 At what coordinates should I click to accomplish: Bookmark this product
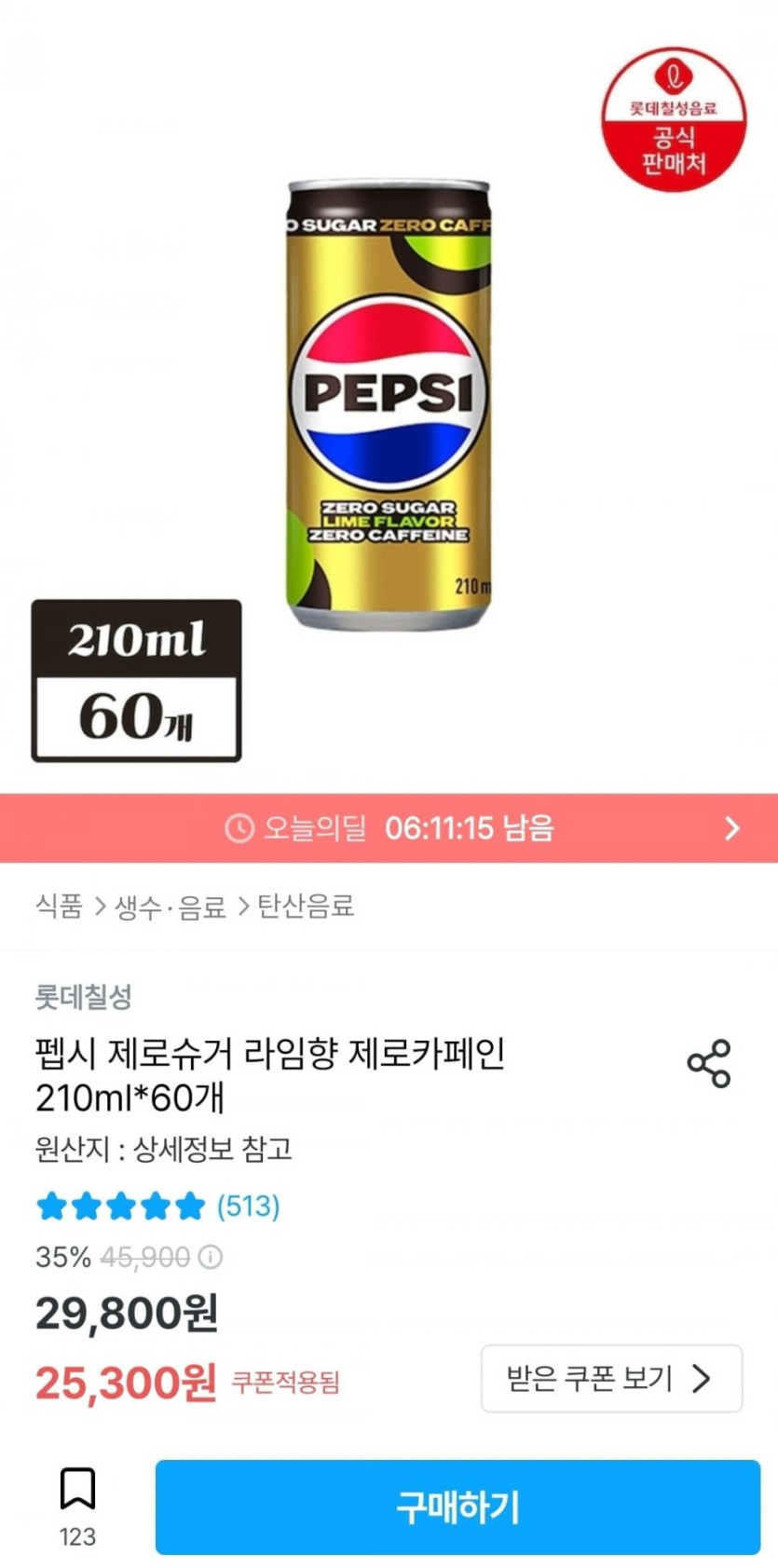[77, 1488]
